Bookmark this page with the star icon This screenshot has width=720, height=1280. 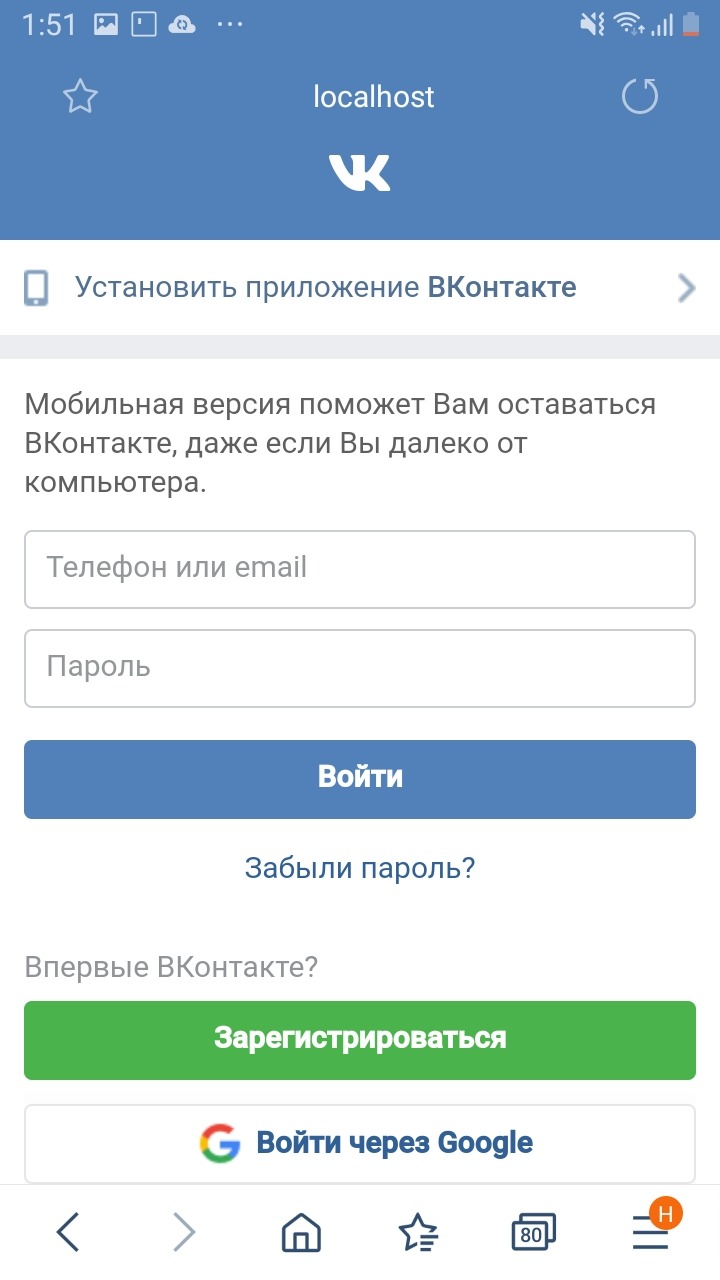[80, 97]
